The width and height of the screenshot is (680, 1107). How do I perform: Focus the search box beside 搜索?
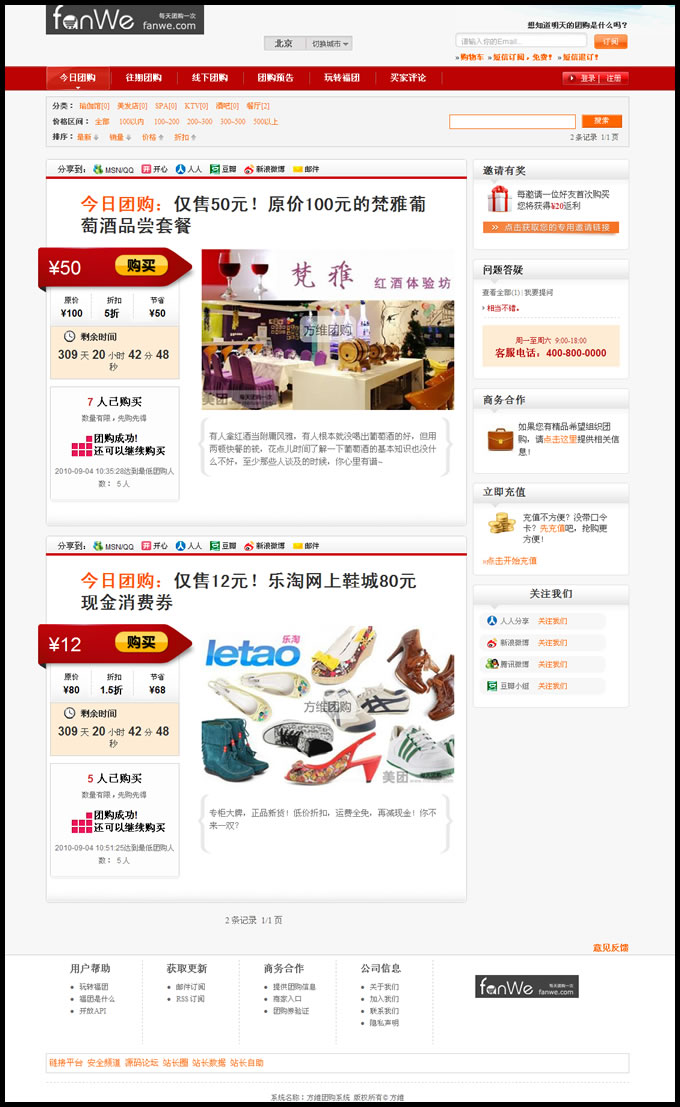click(512, 121)
